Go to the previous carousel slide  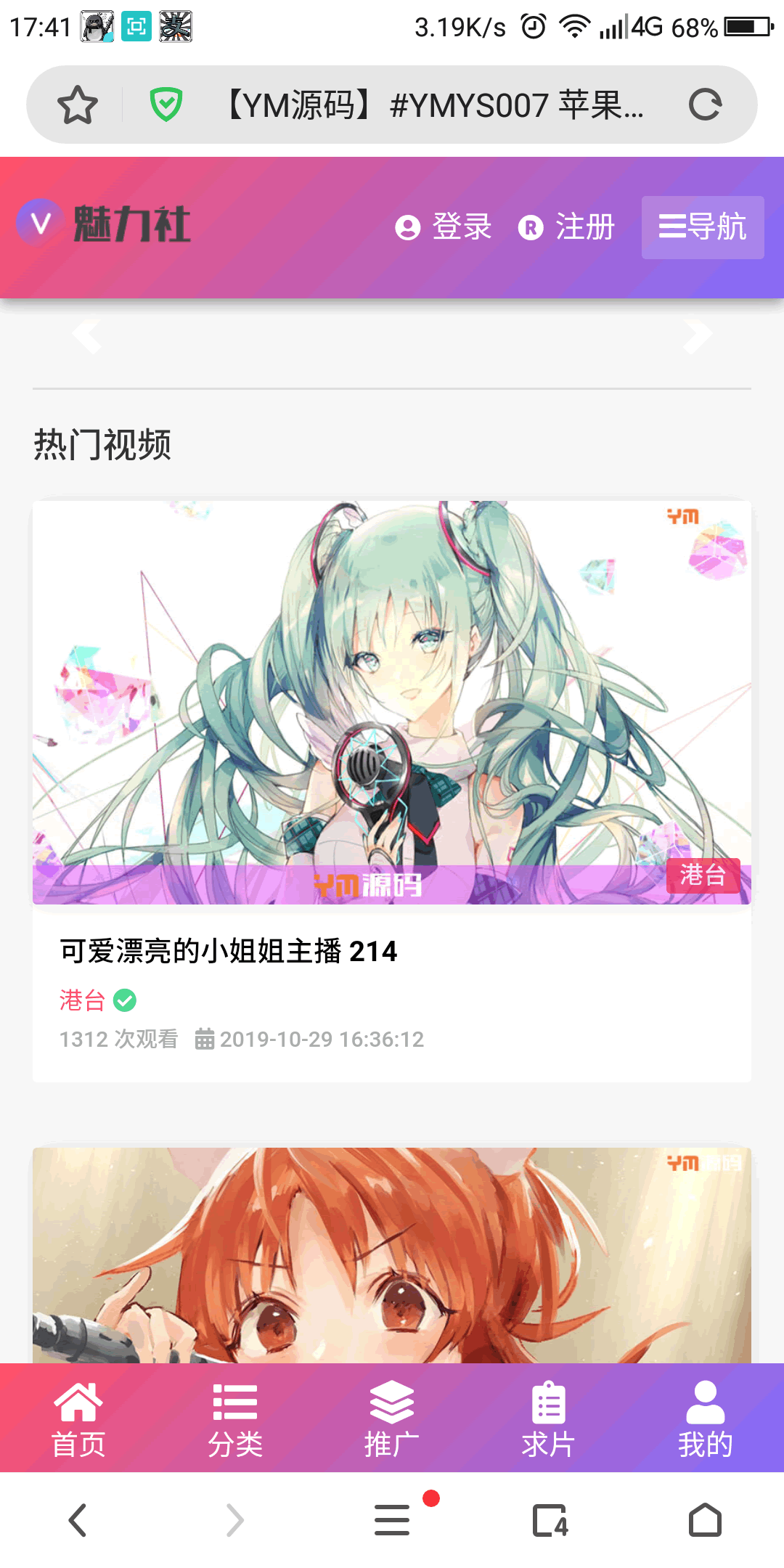coord(87,335)
